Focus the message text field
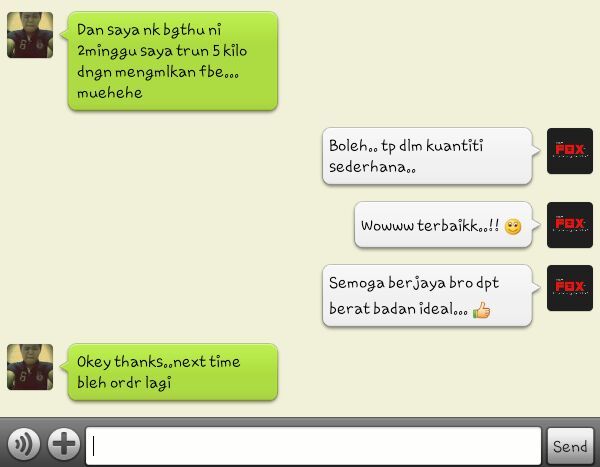The height and width of the screenshot is (467, 600). coord(313,446)
